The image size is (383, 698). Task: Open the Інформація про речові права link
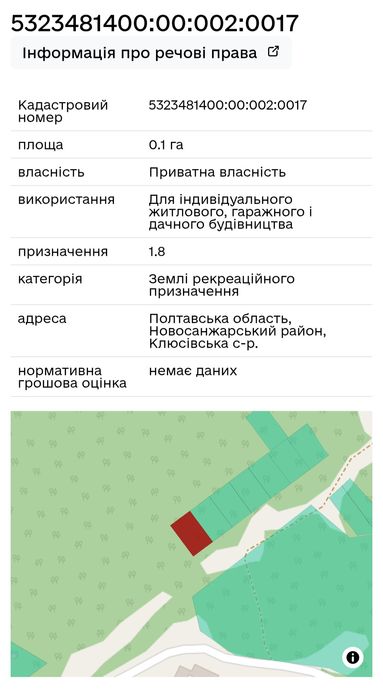click(151, 53)
